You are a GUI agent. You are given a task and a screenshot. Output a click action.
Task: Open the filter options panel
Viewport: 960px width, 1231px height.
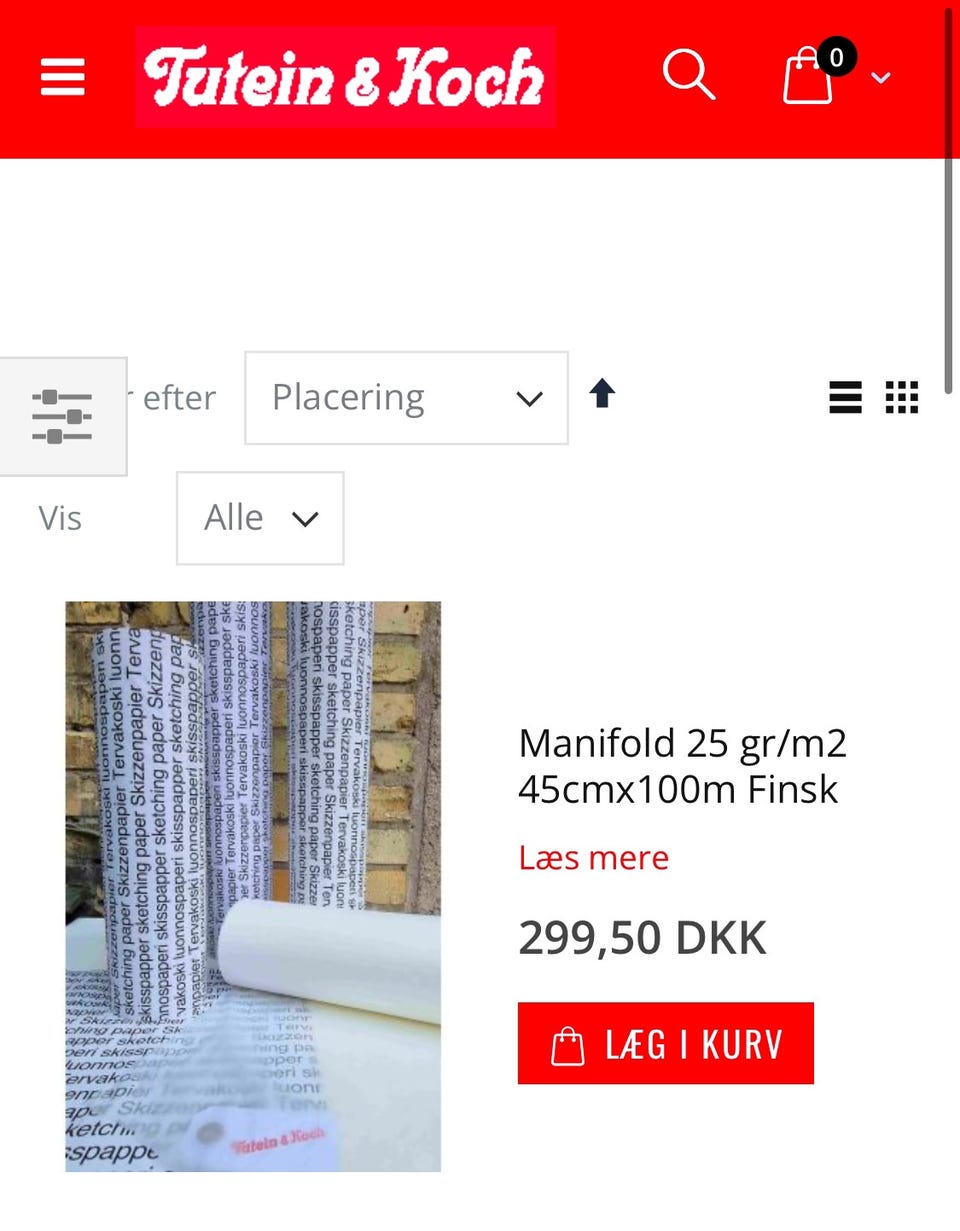(x=63, y=417)
